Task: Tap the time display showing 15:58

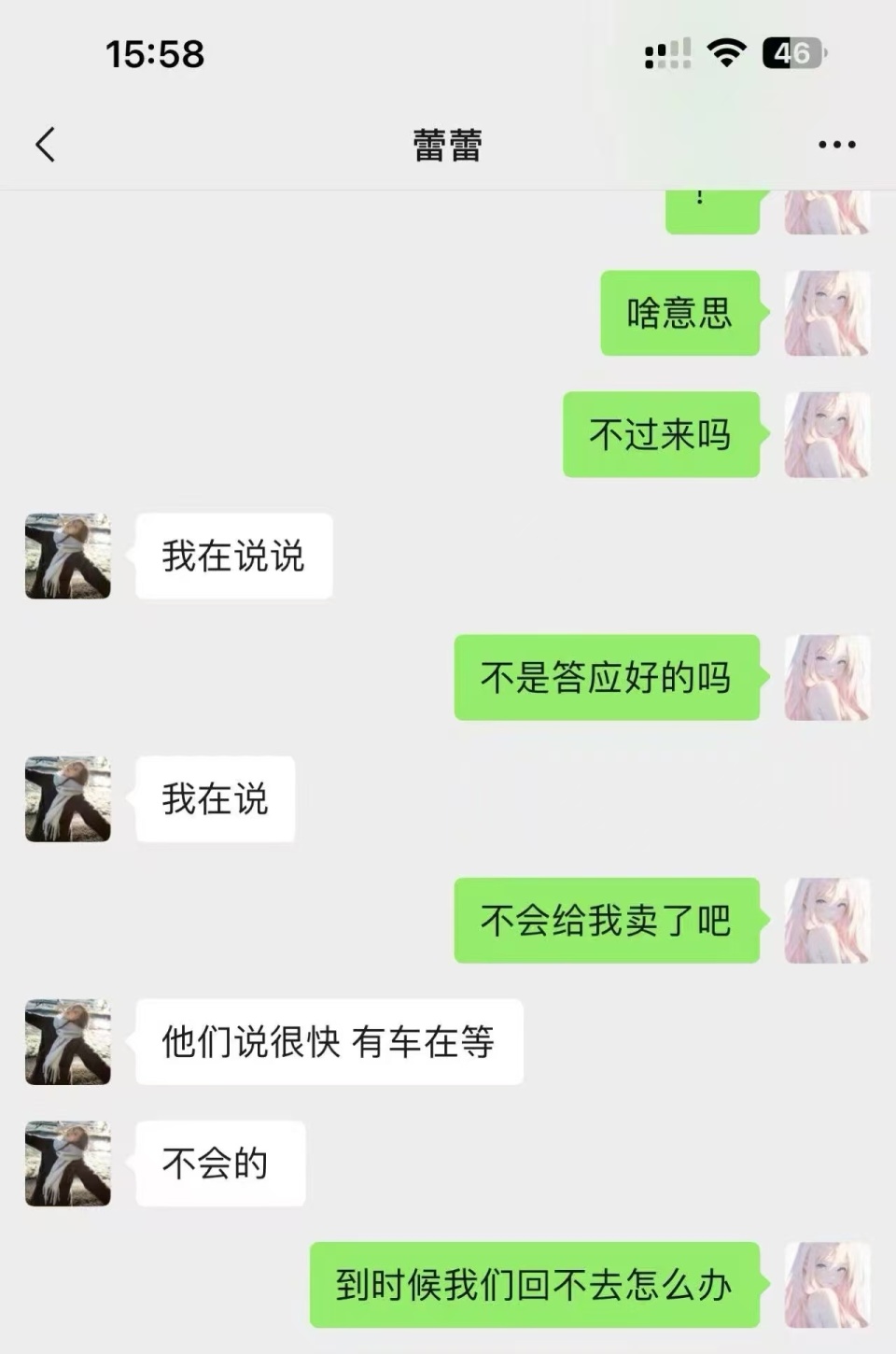Action: [155, 53]
